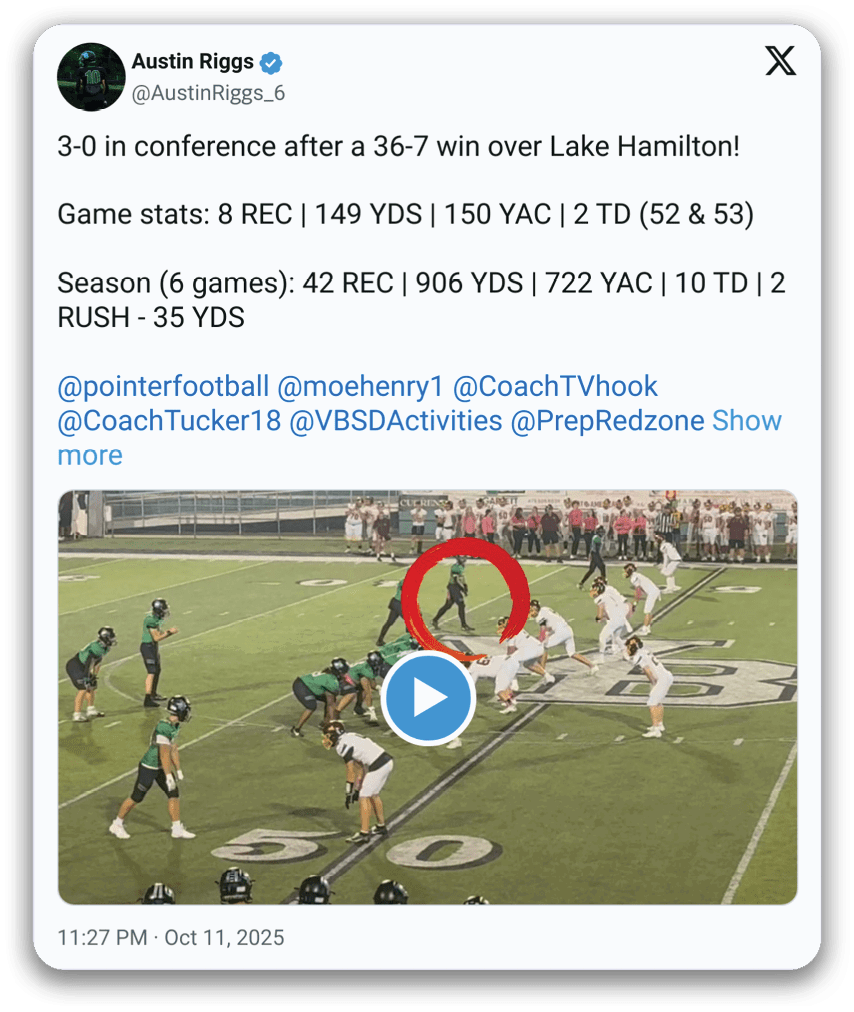This screenshot has width=854, height=1012.
Task: Open the @CoachTVhook mention
Action: (x=555, y=386)
